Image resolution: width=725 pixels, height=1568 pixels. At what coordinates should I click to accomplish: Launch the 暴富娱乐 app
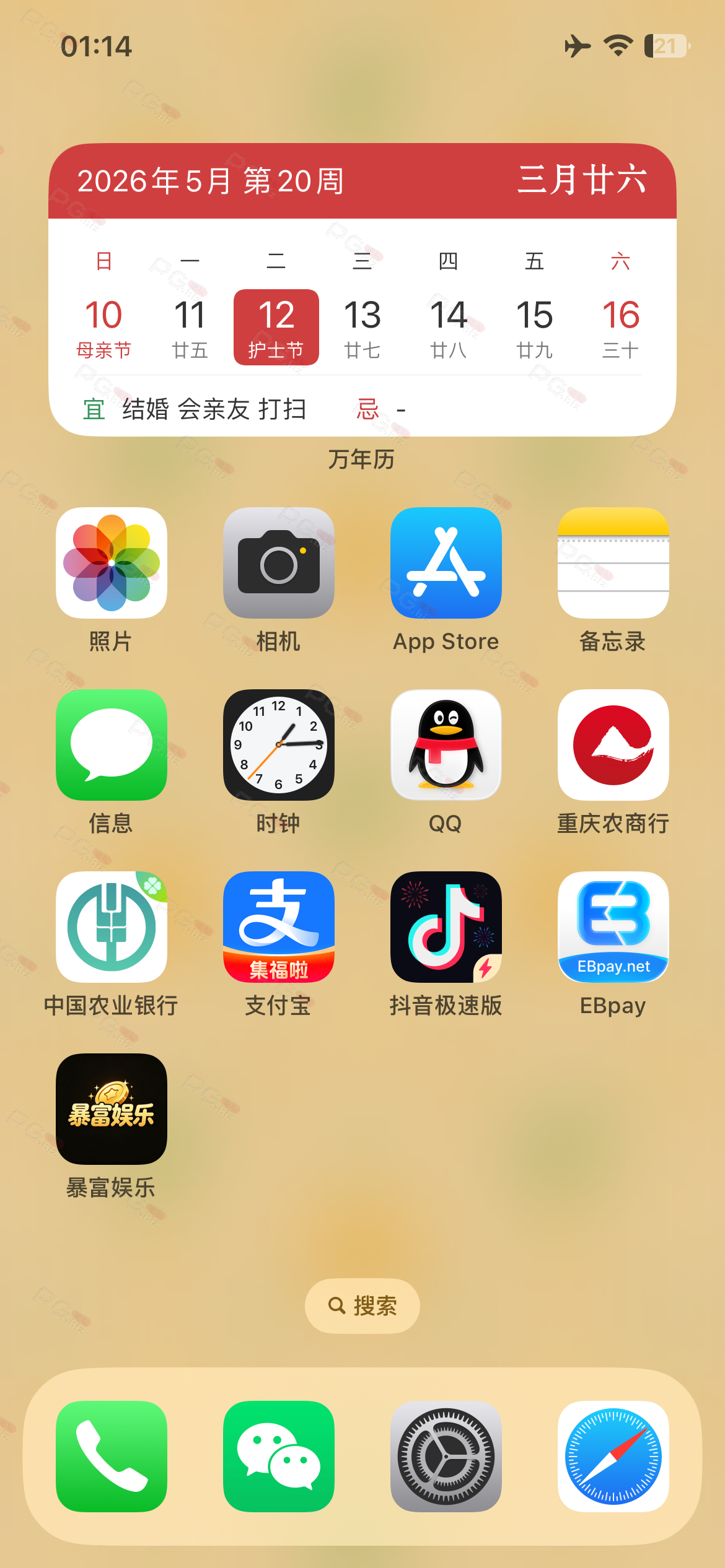point(112,1109)
